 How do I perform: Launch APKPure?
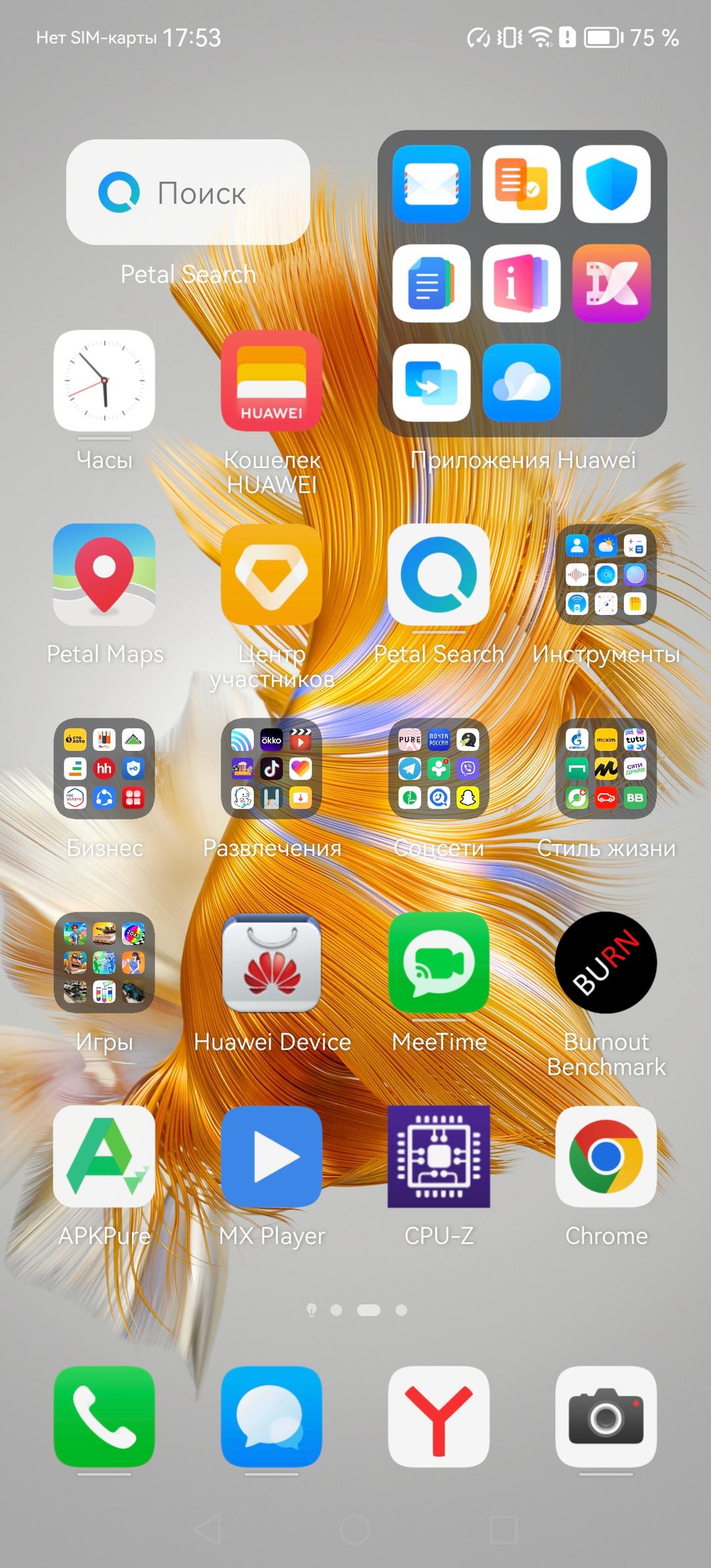tap(104, 1157)
